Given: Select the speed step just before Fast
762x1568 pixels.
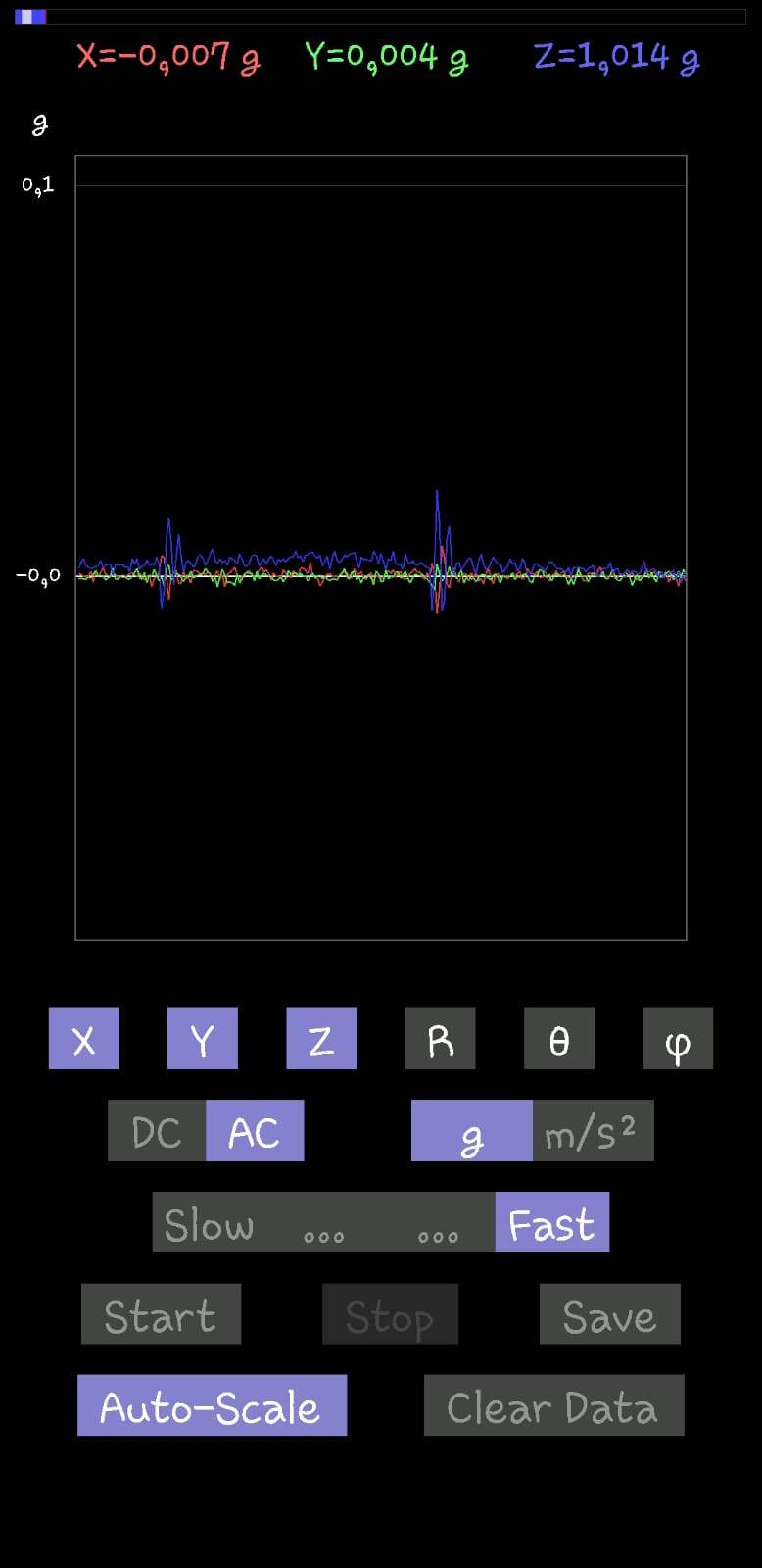Looking at the screenshot, I should [438, 1223].
